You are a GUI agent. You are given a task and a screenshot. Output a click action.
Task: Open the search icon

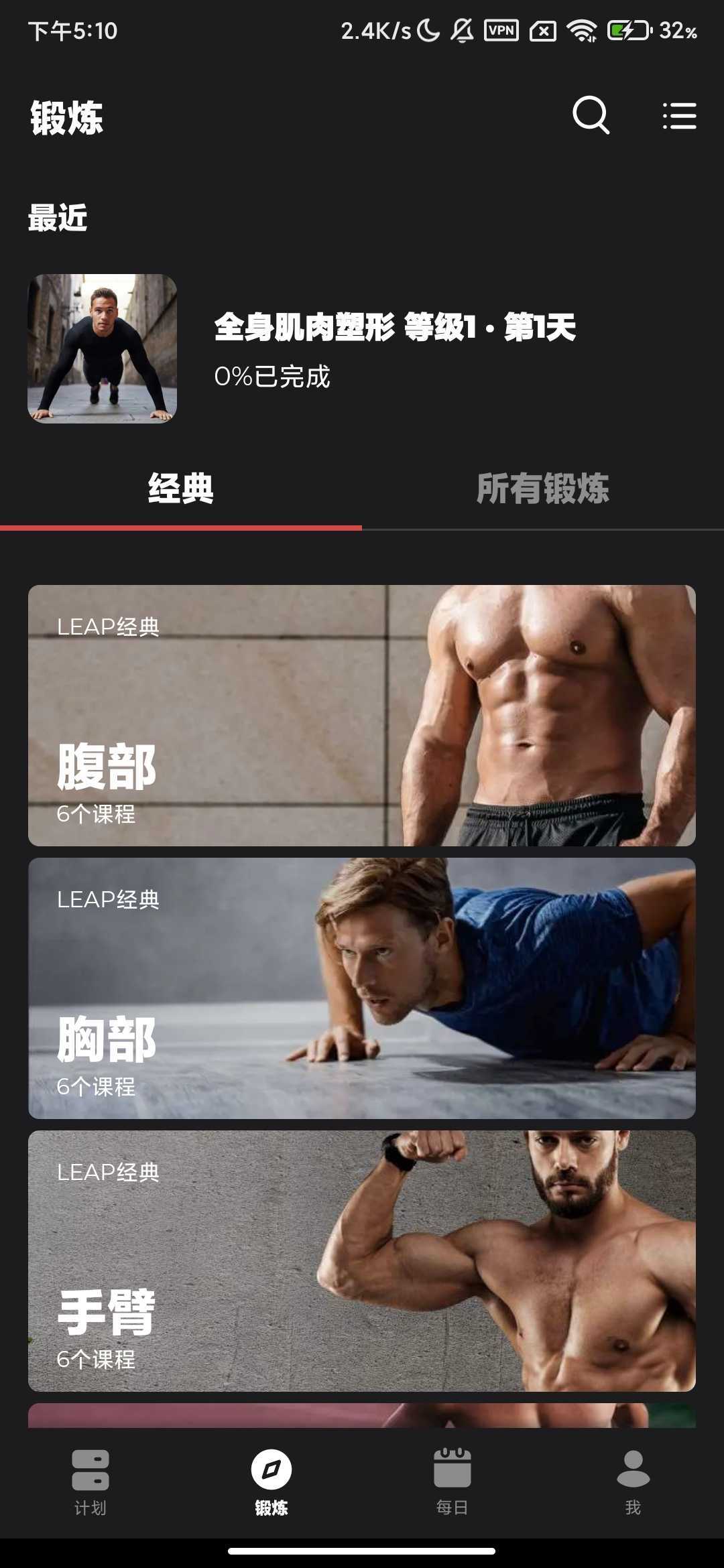pyautogui.click(x=591, y=115)
